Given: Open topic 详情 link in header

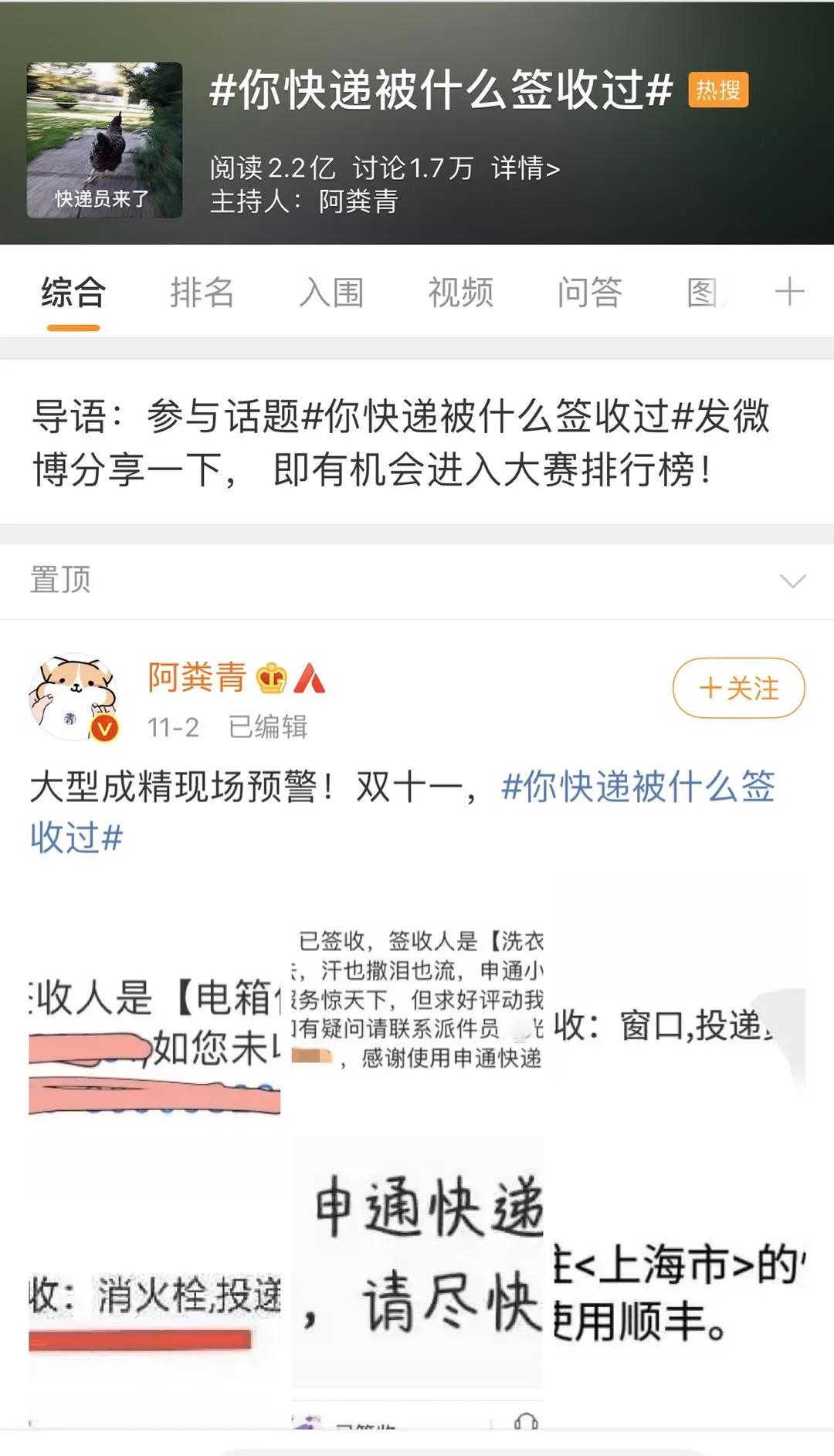Looking at the screenshot, I should pyautogui.click(x=525, y=168).
